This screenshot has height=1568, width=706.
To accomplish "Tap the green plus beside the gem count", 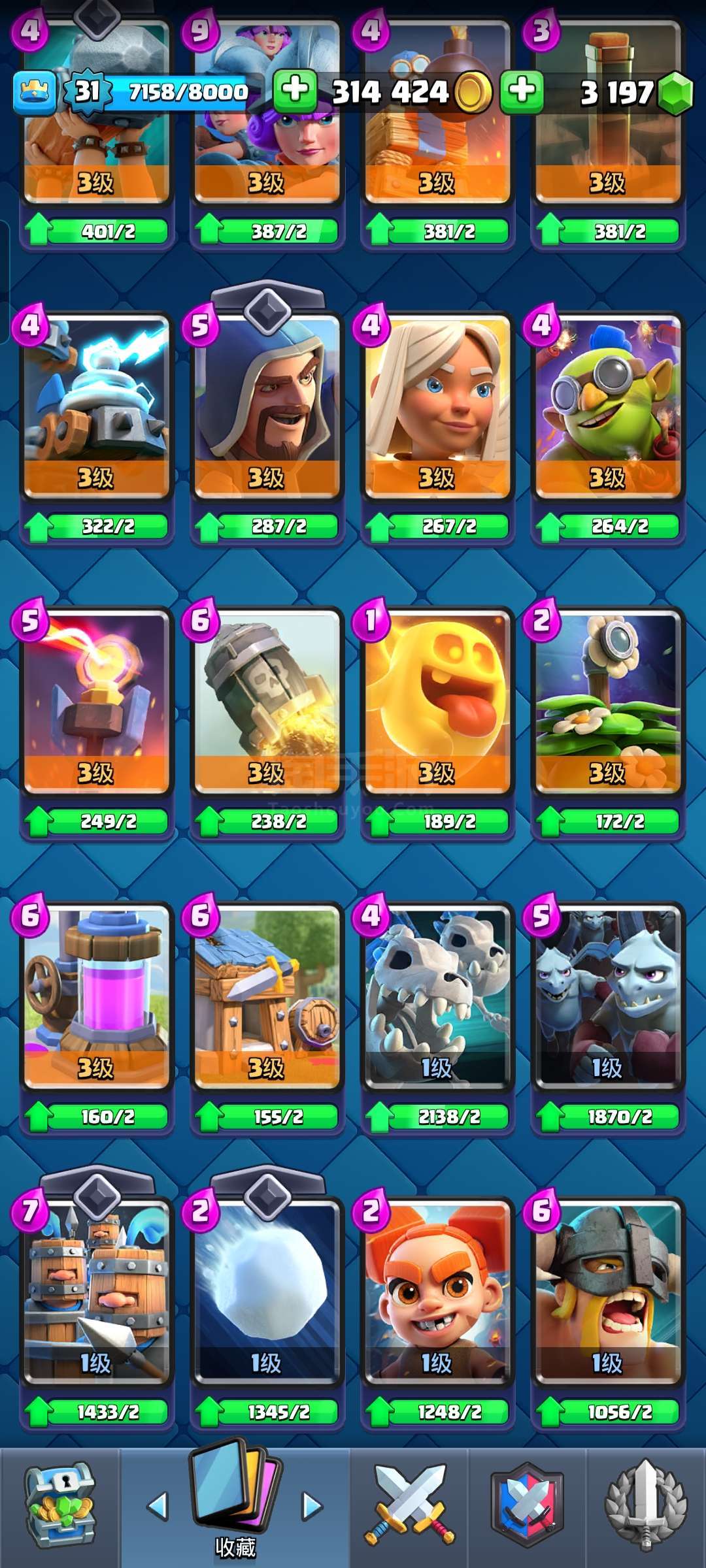I will point(522,90).
